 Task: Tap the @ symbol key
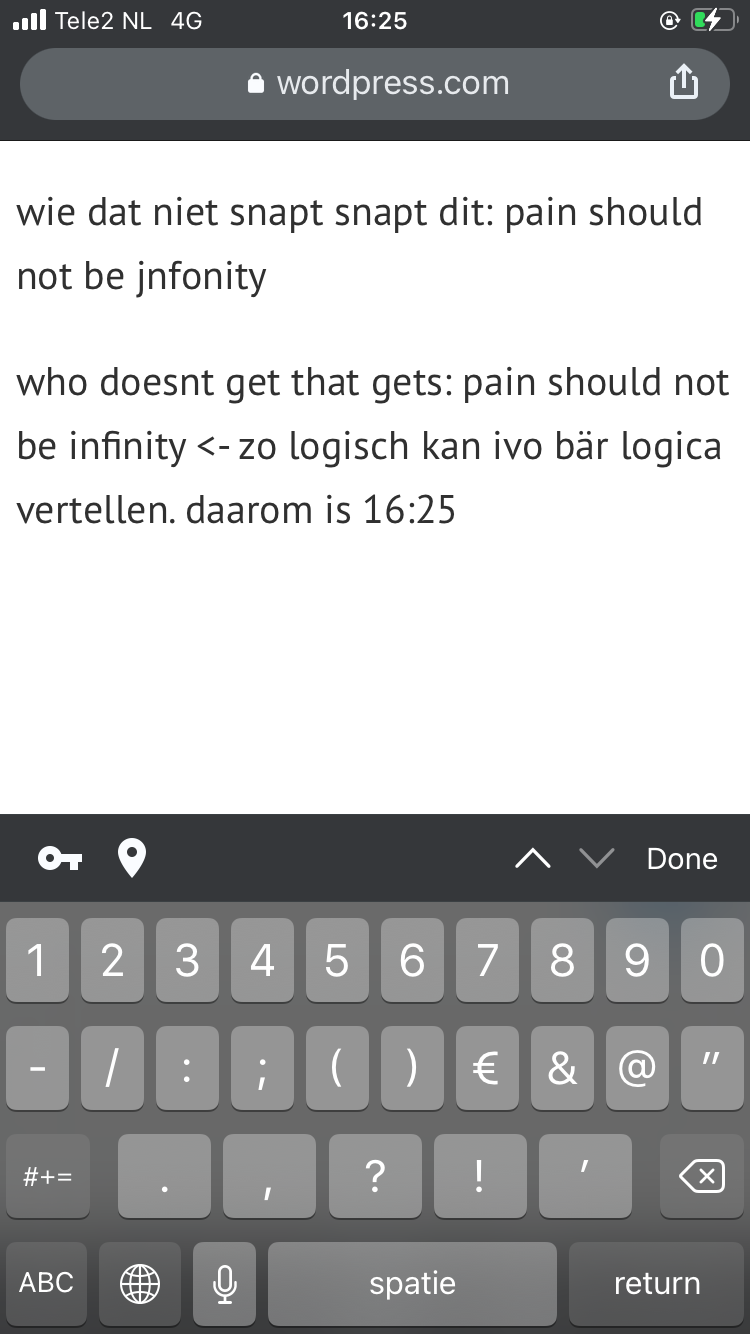[x=637, y=1068]
